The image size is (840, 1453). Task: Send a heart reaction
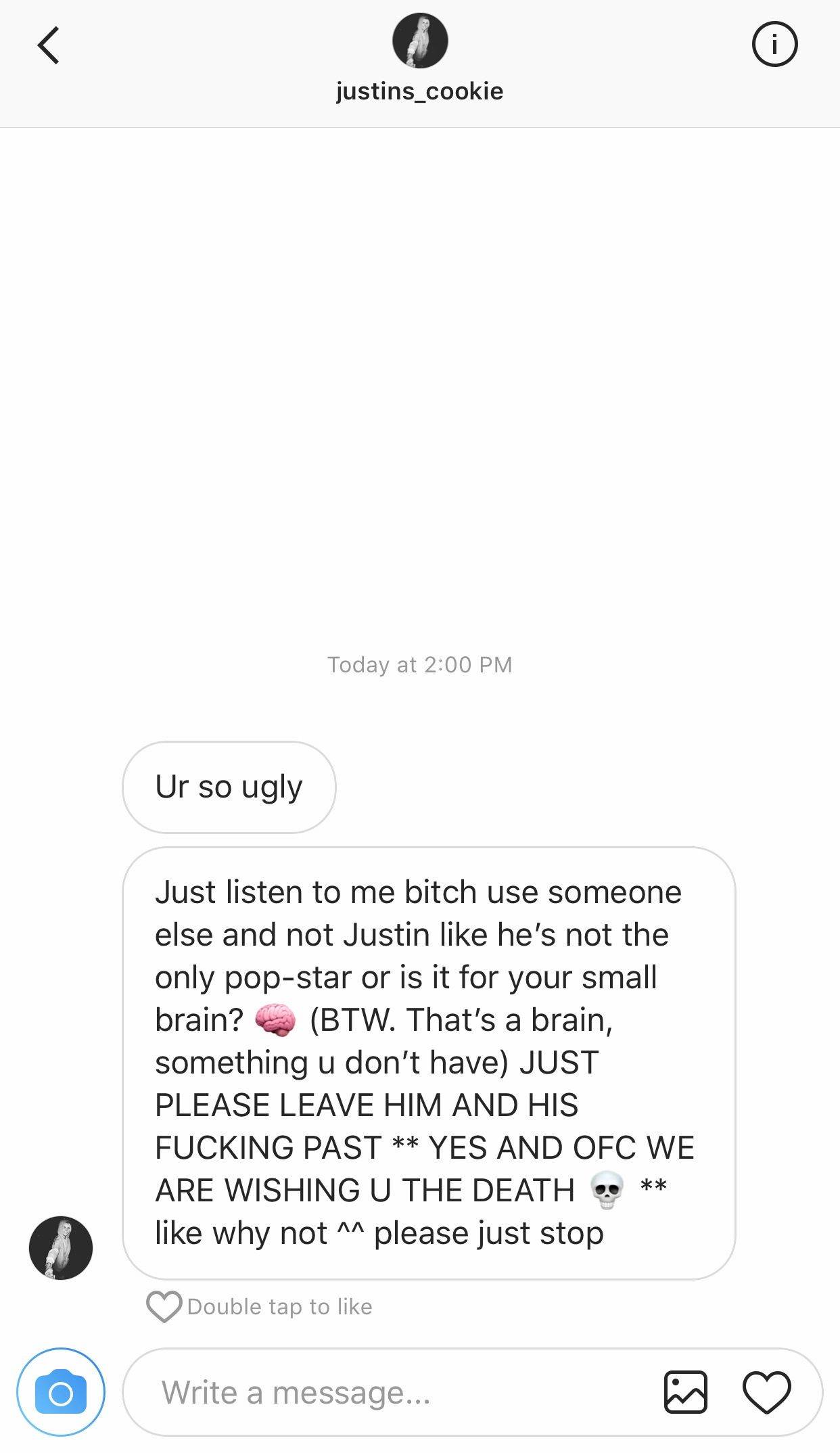pyautogui.click(x=766, y=1393)
